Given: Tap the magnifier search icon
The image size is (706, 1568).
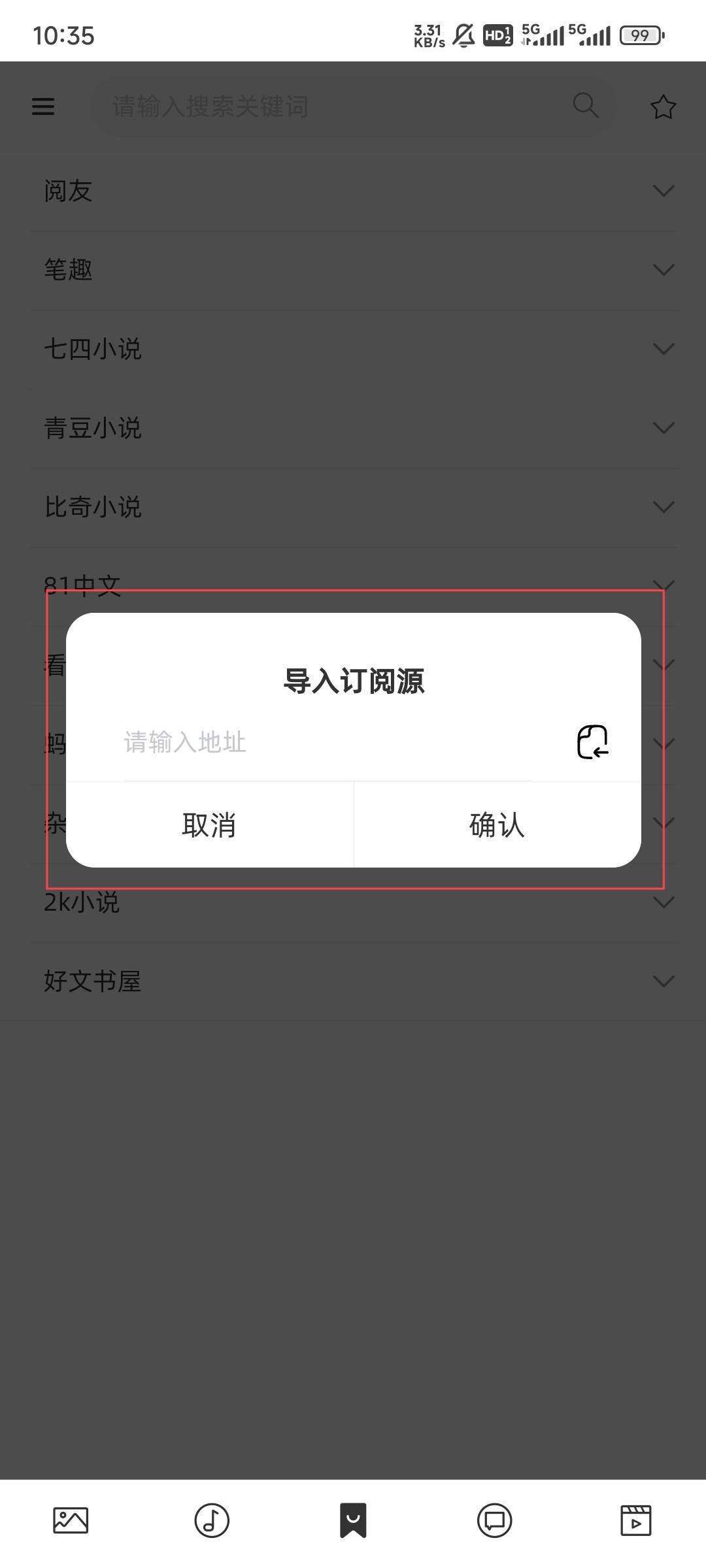Looking at the screenshot, I should coord(585,105).
